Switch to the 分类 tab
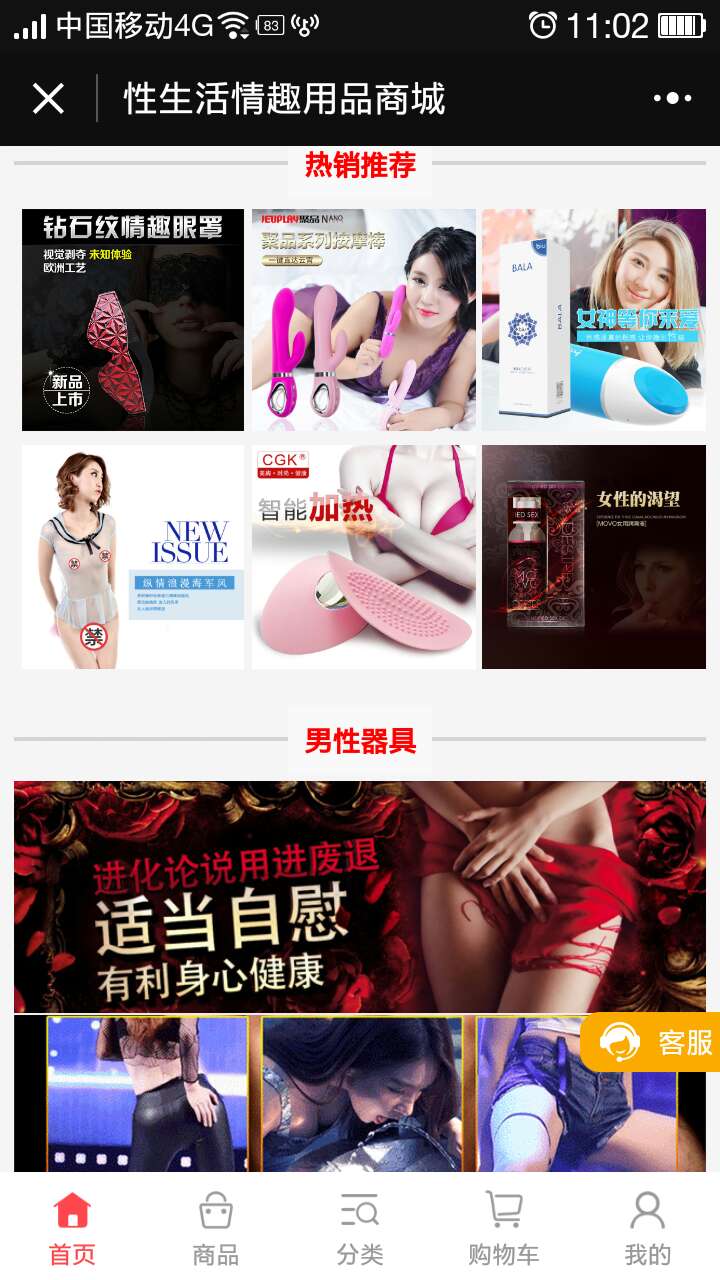The height and width of the screenshot is (1280, 720). pyautogui.click(x=360, y=1229)
